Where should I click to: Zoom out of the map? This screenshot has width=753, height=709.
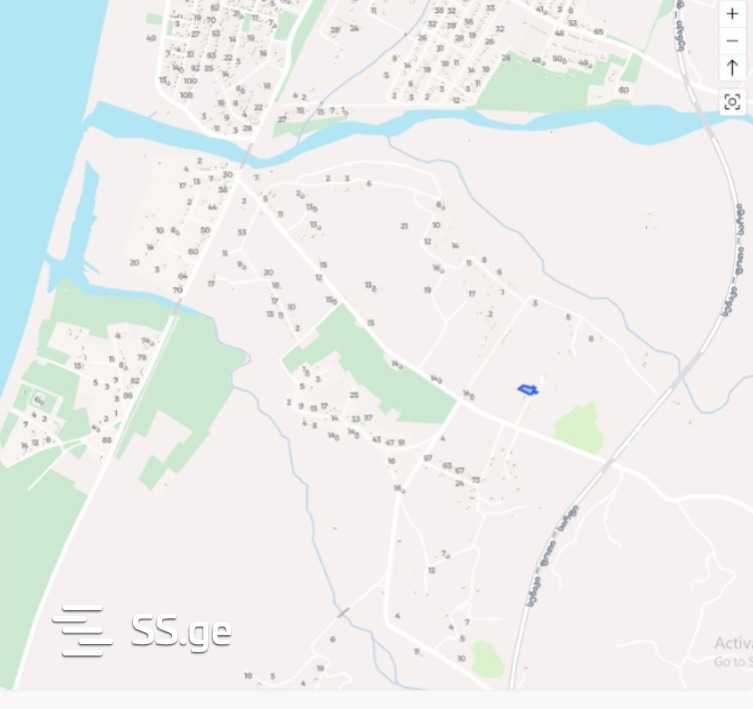(x=732, y=41)
